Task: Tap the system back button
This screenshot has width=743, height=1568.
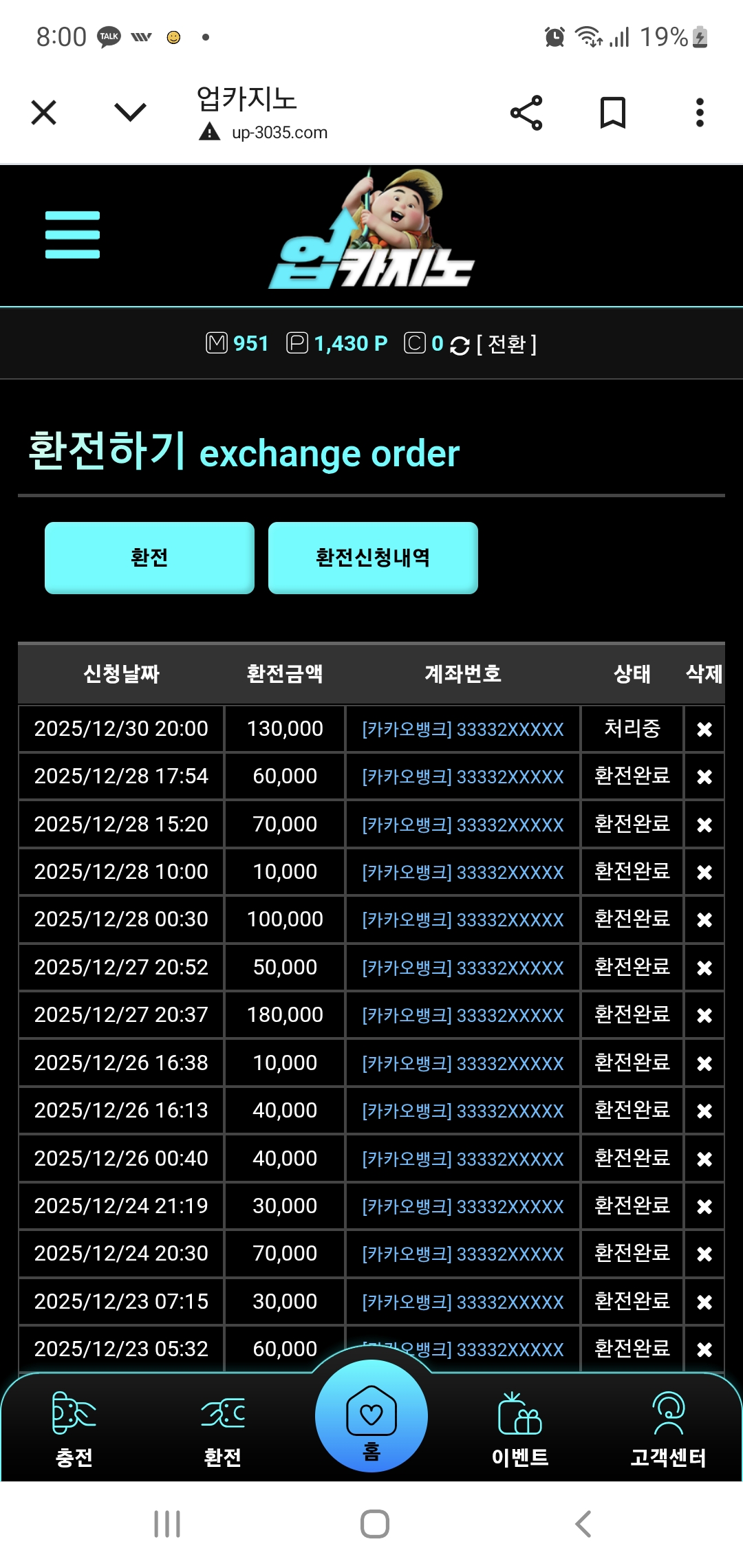Action: (x=583, y=1524)
